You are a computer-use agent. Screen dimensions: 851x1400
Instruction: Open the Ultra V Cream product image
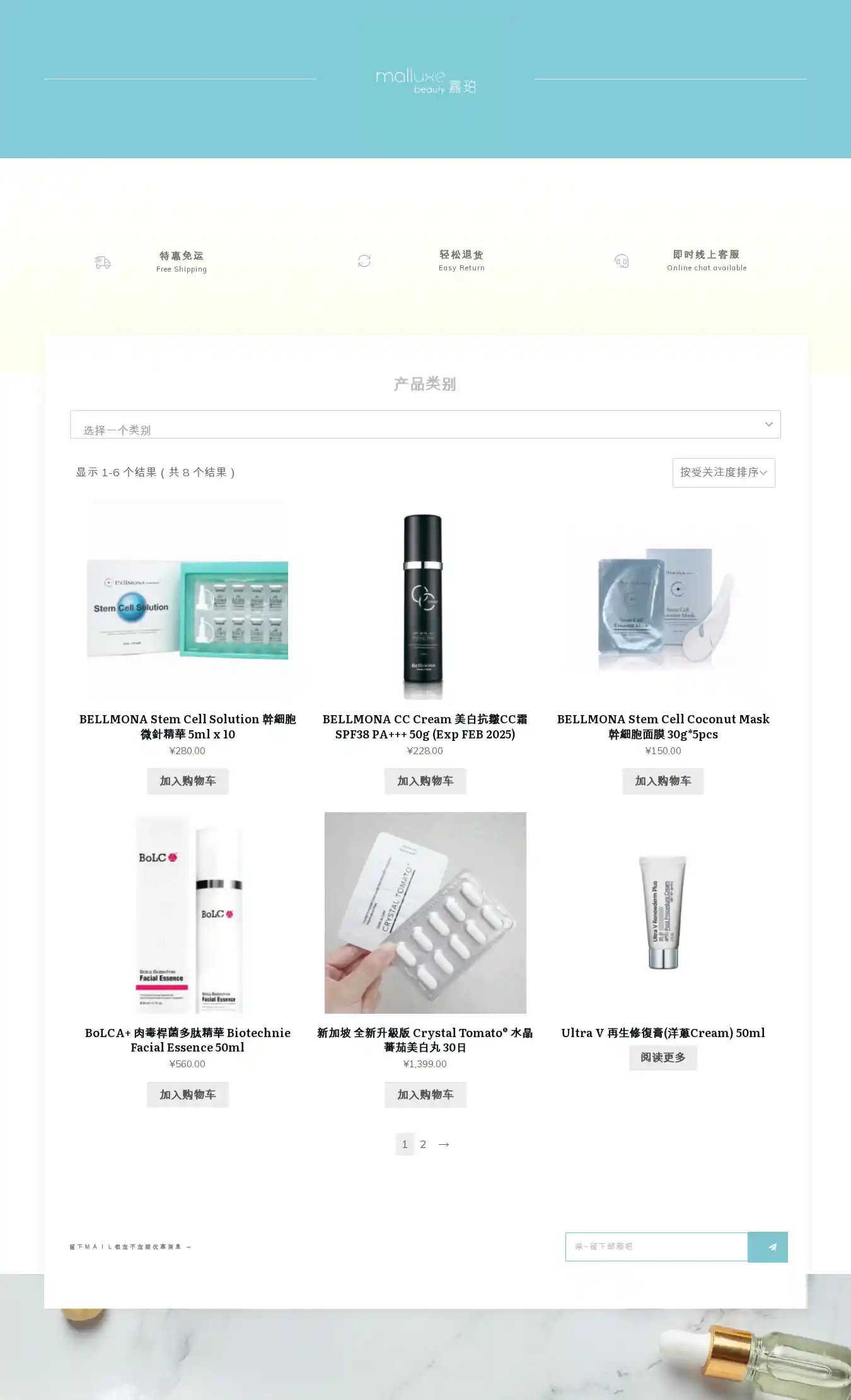tap(663, 914)
